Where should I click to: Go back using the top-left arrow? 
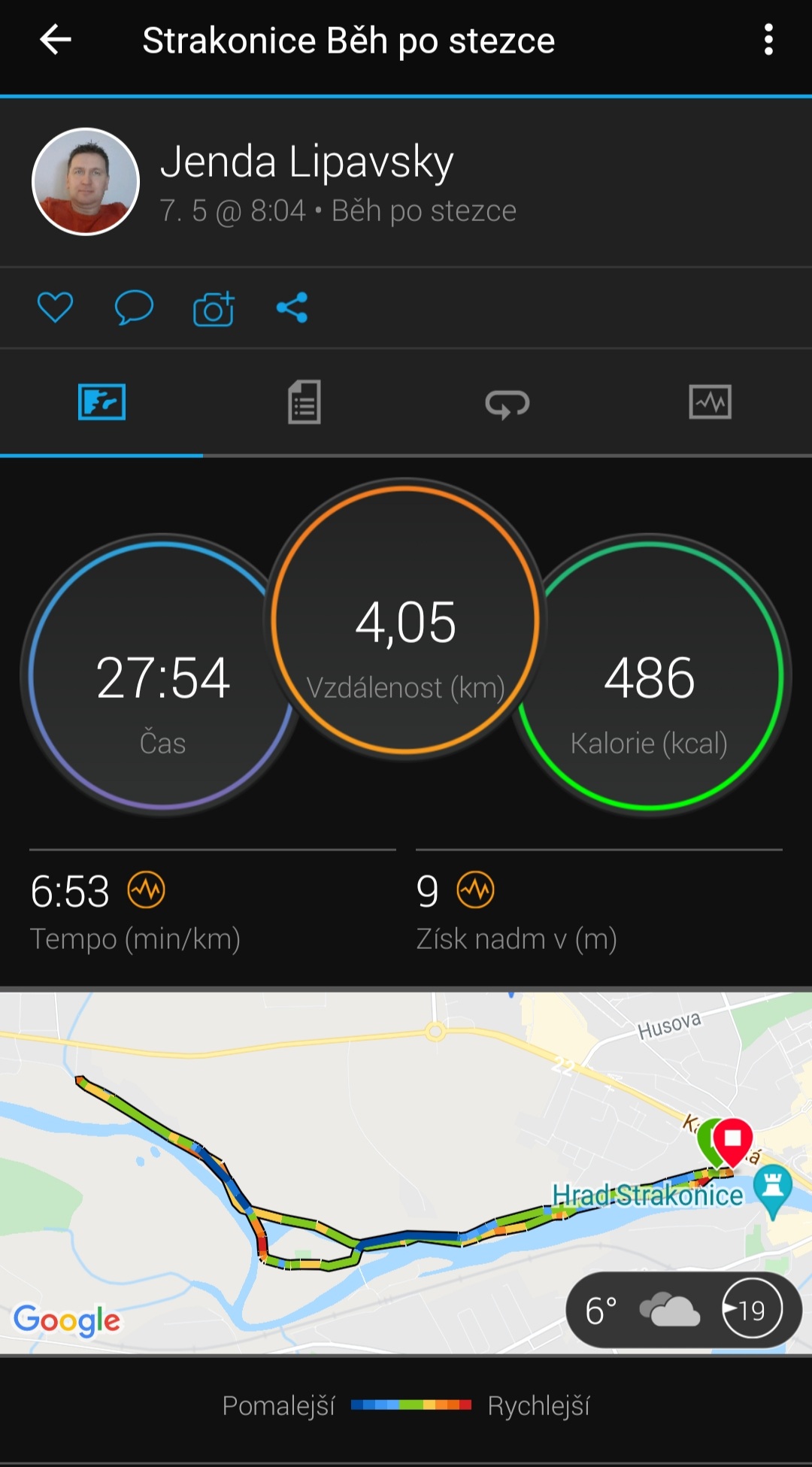(x=56, y=40)
